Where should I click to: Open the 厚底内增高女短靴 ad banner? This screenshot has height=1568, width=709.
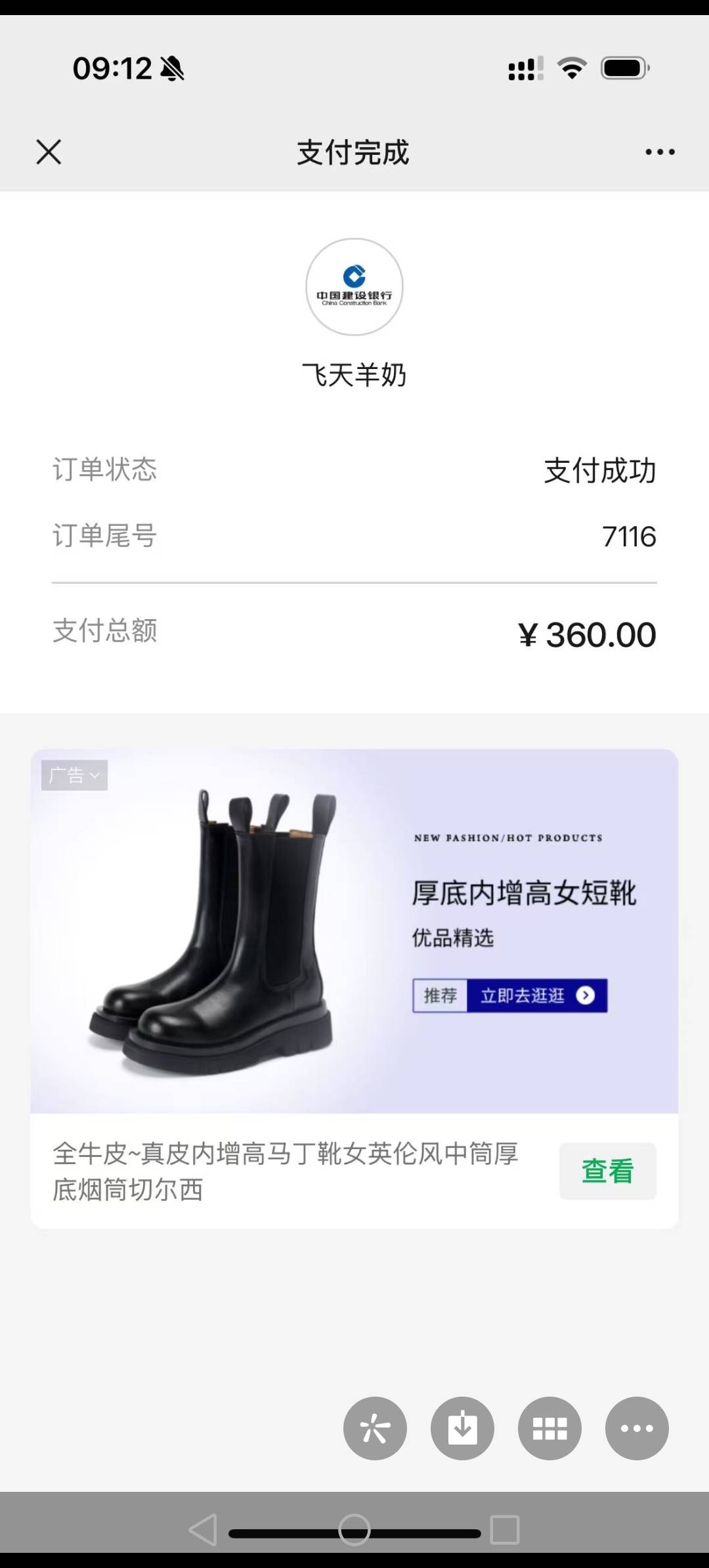(354, 931)
